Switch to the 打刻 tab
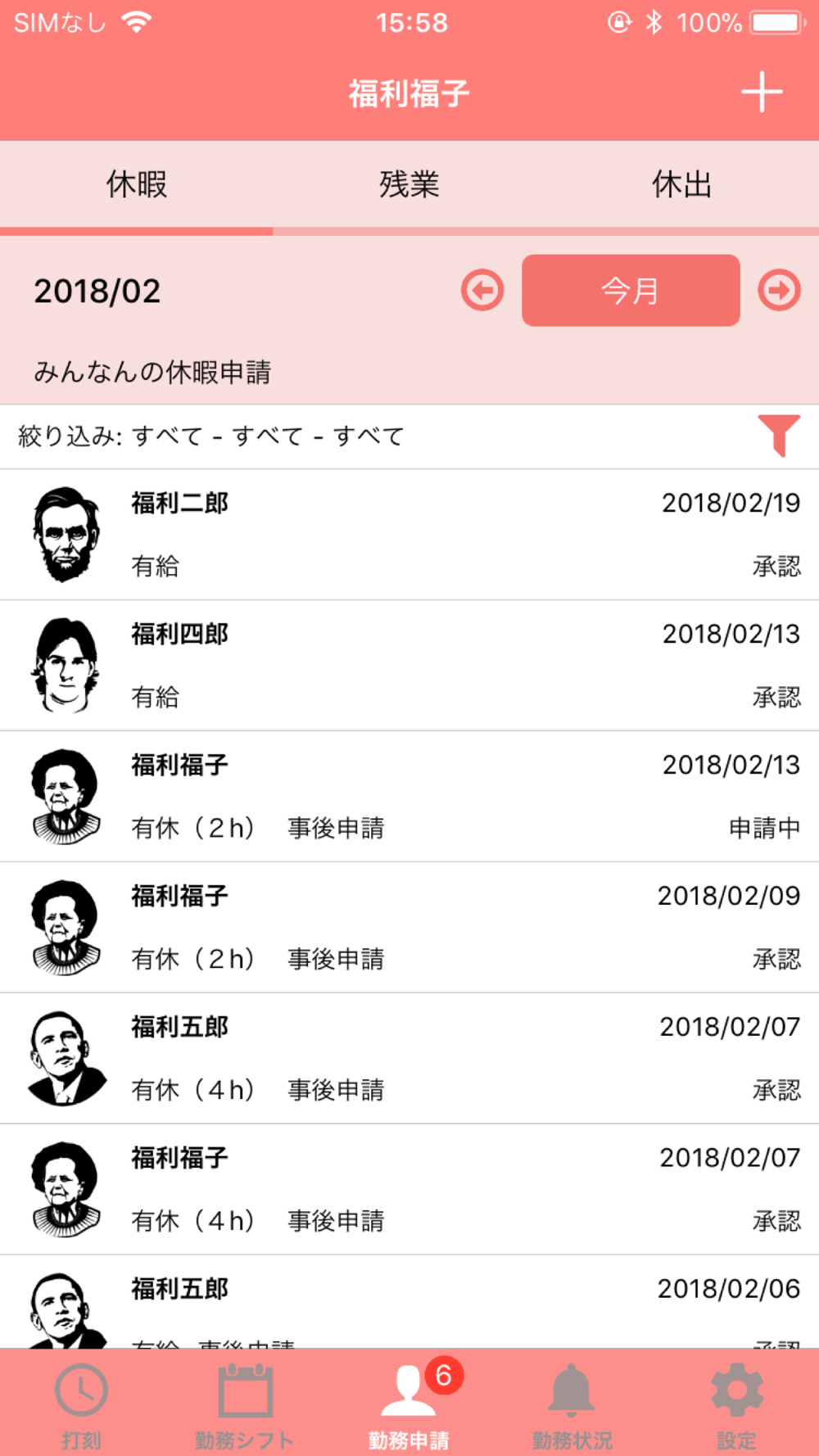 click(81, 1404)
